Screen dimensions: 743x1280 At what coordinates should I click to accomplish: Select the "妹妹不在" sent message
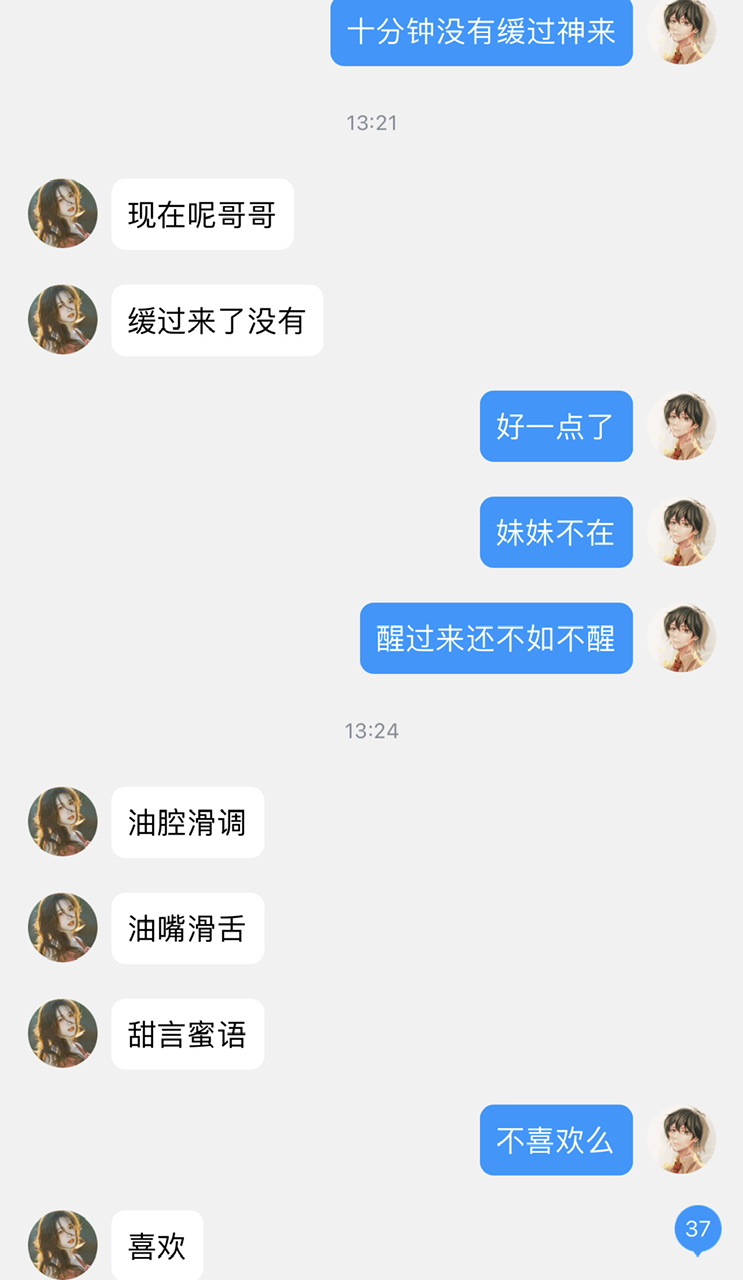pyautogui.click(x=556, y=532)
